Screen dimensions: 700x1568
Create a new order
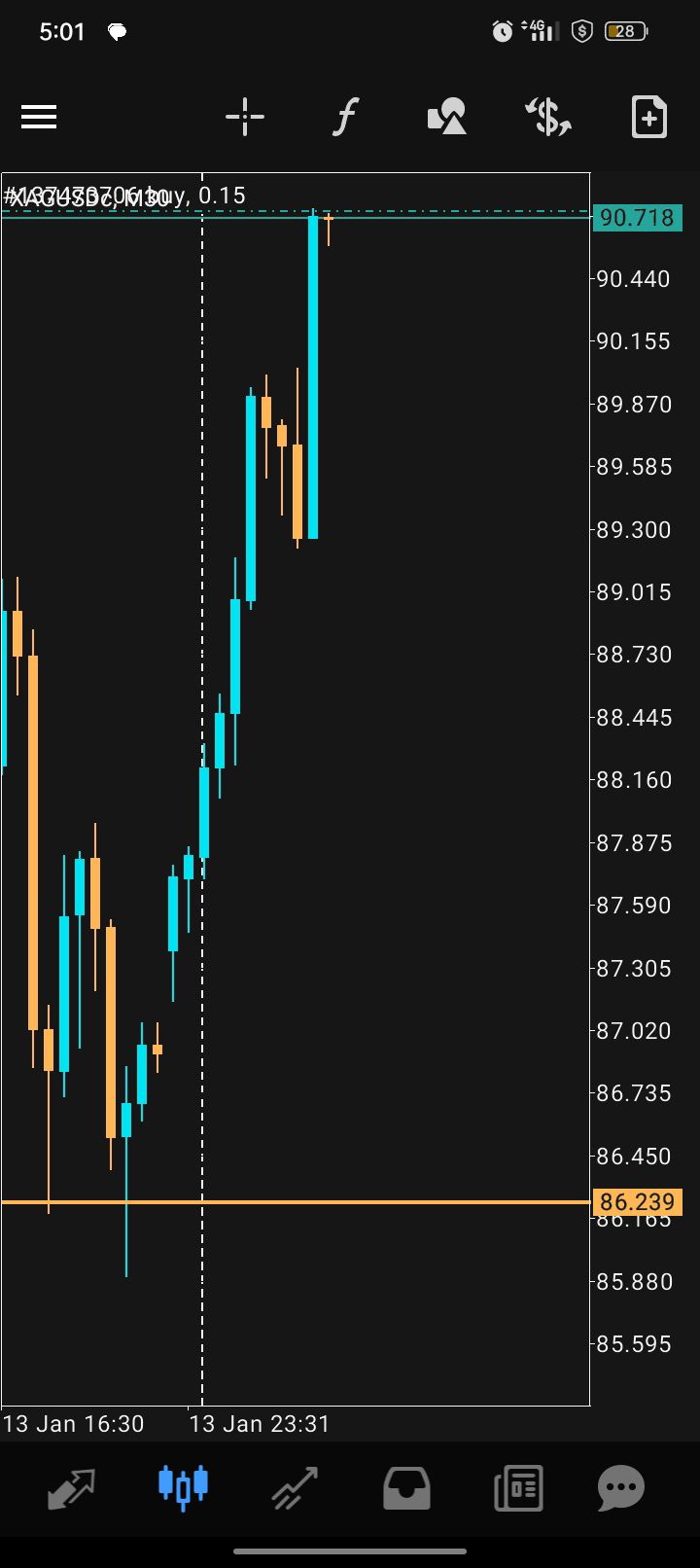648,118
